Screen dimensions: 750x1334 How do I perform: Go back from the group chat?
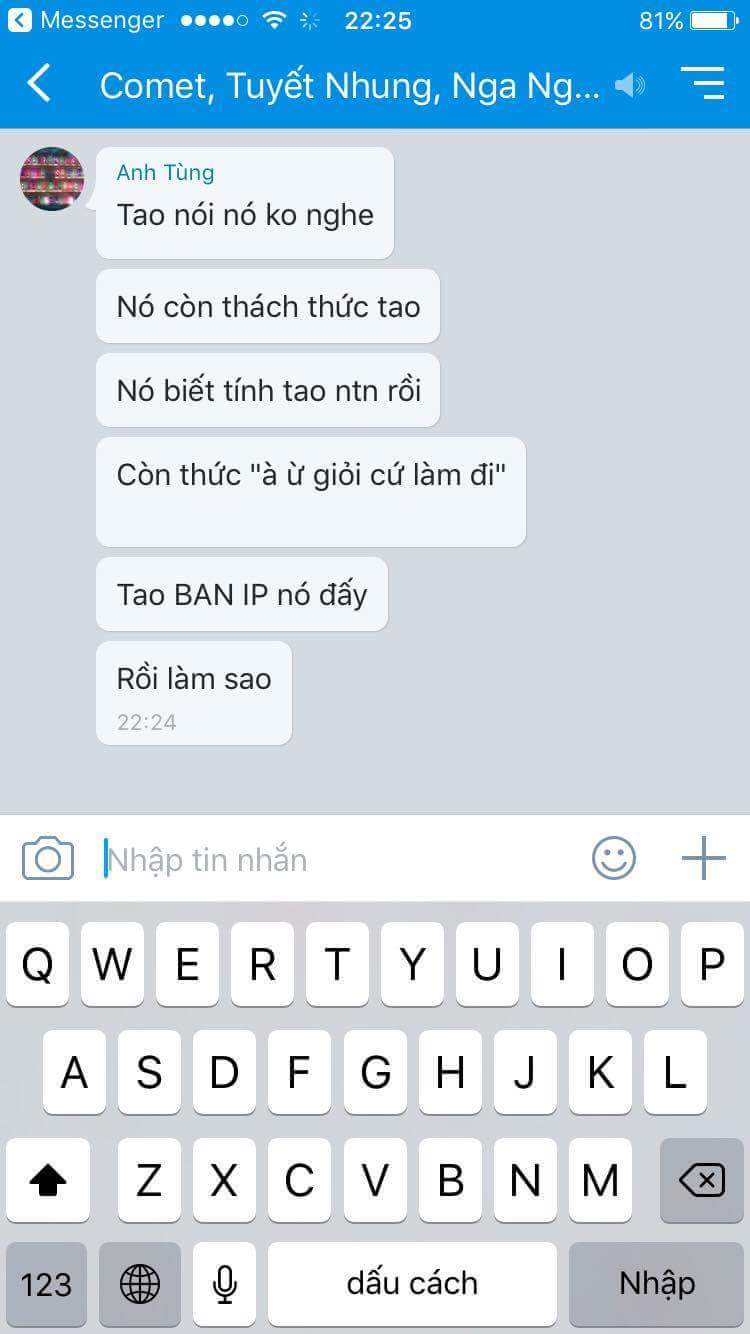coord(40,84)
